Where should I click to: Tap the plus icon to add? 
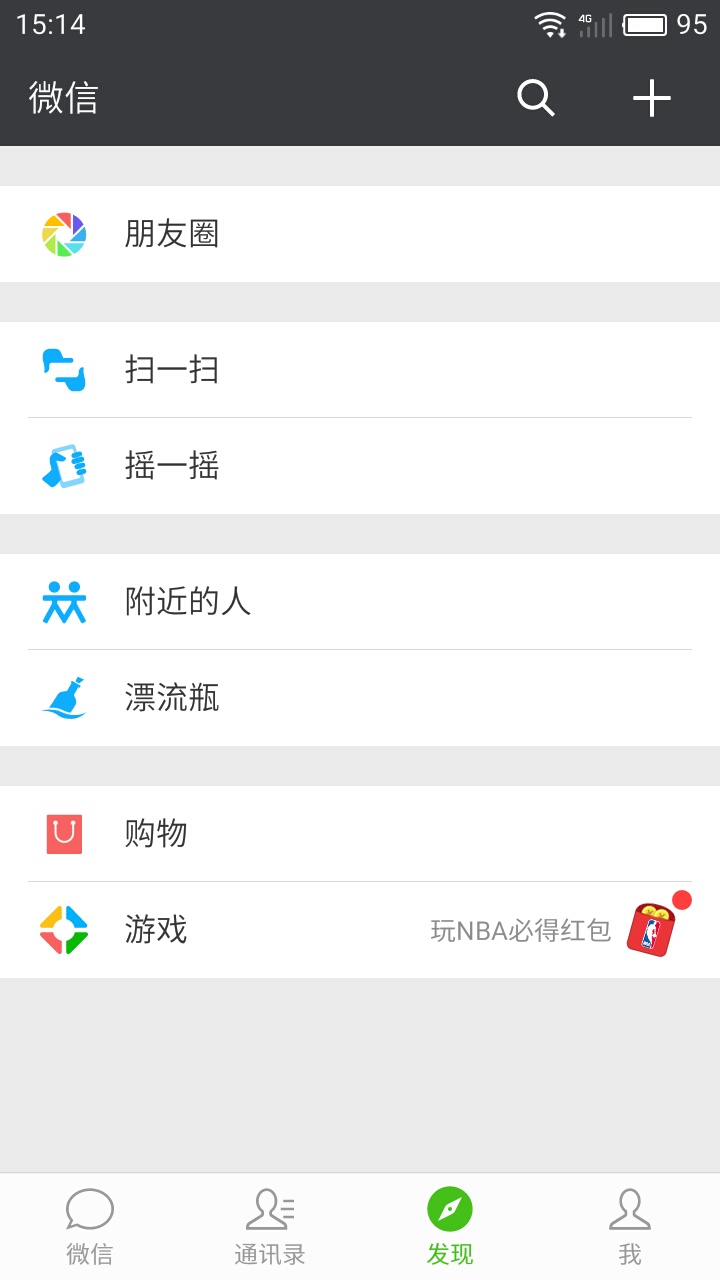652,98
